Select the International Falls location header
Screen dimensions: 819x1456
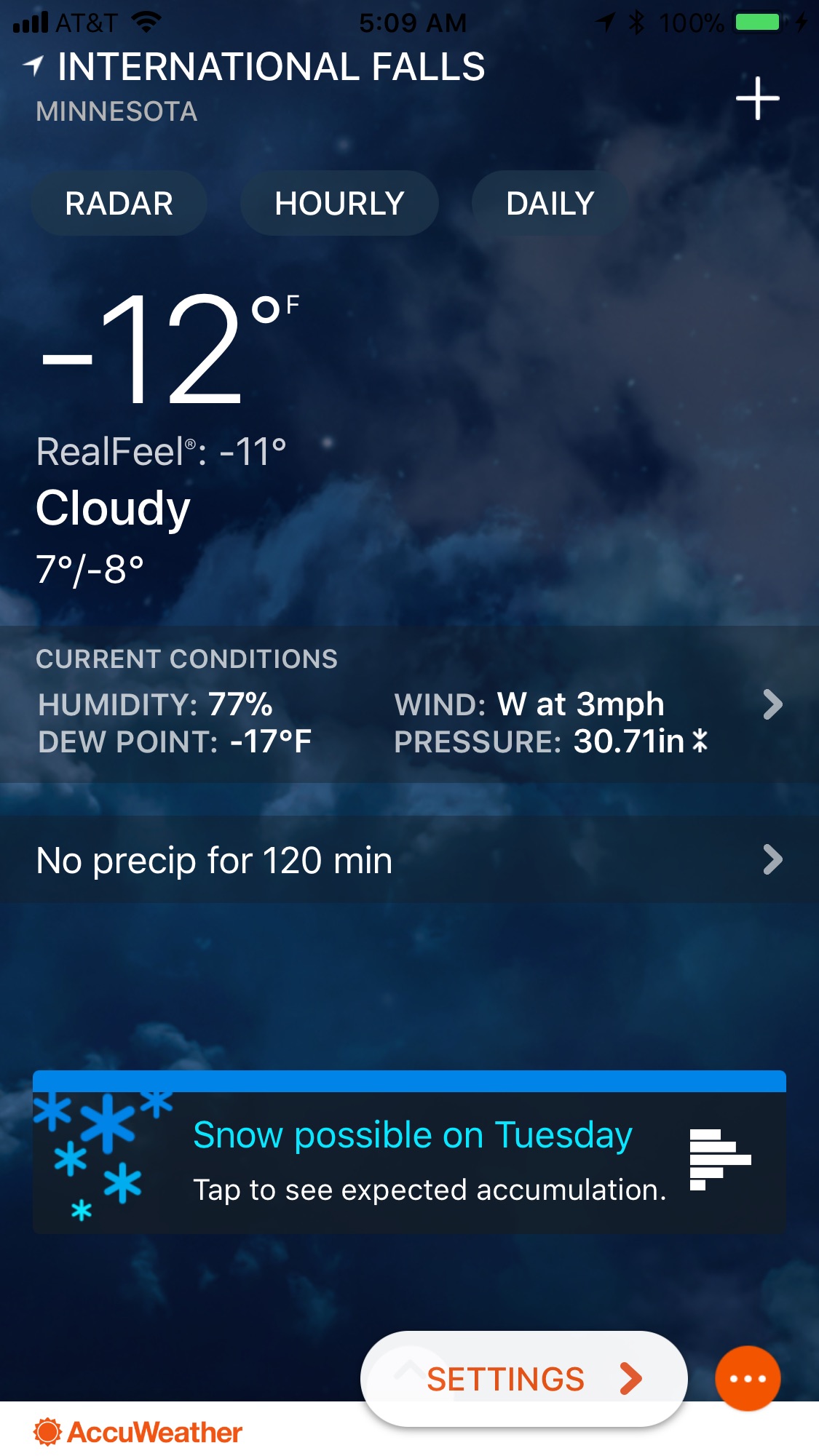pyautogui.click(x=271, y=68)
